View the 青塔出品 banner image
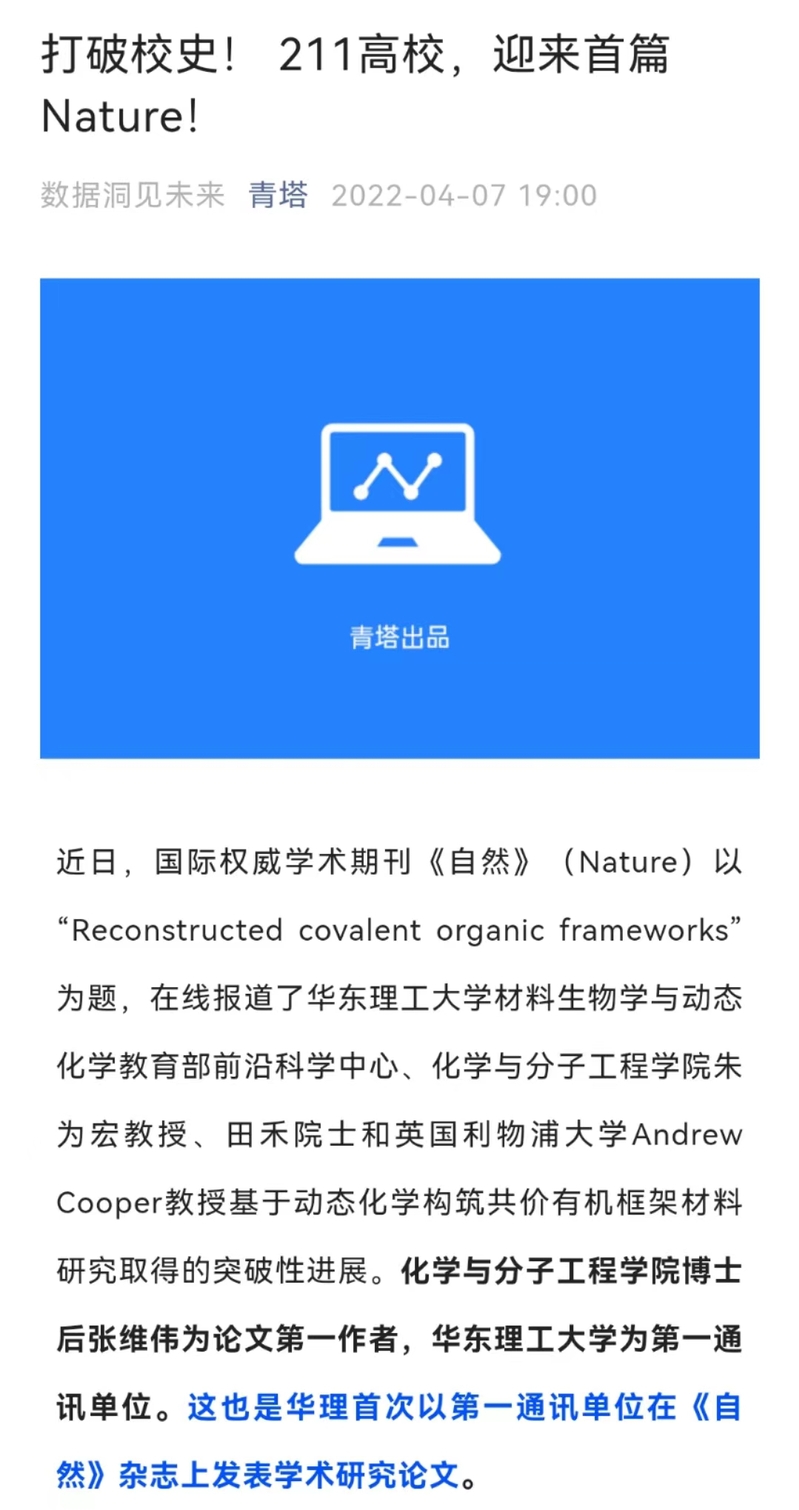The height and width of the screenshot is (1510, 799). (399, 518)
